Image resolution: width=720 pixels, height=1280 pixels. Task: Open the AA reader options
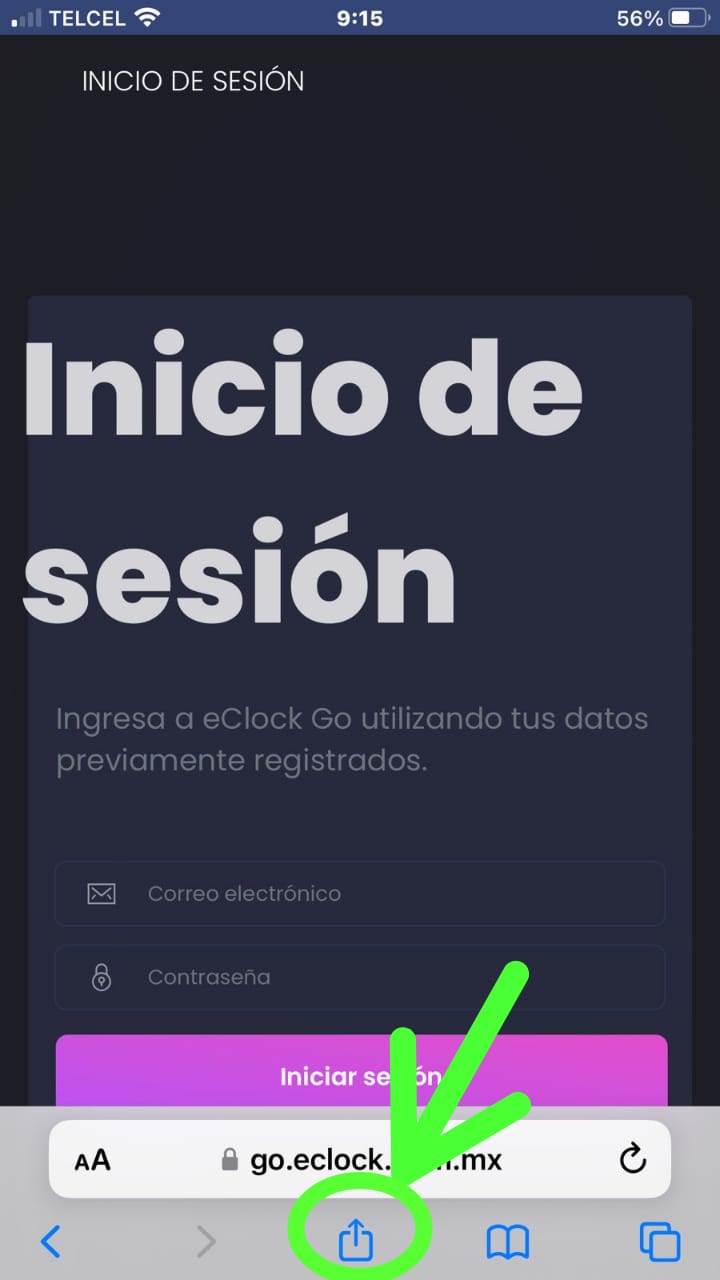93,1160
